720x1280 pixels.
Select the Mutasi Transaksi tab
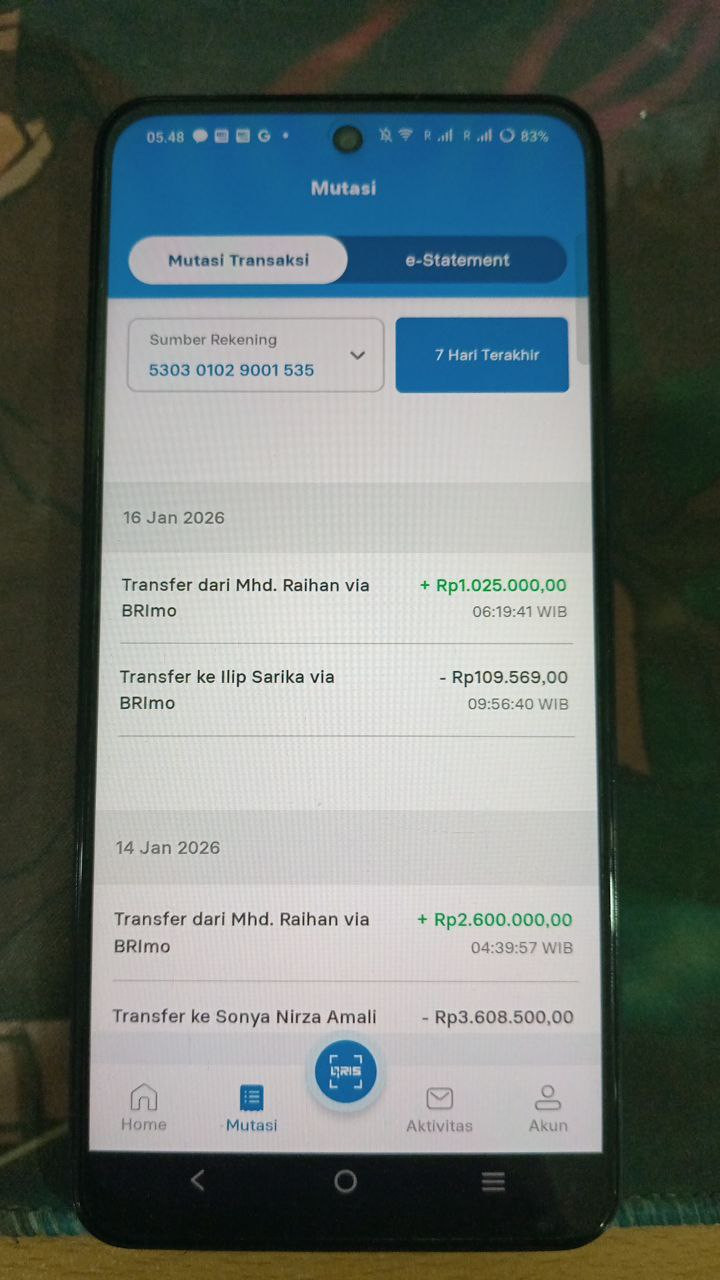238,260
